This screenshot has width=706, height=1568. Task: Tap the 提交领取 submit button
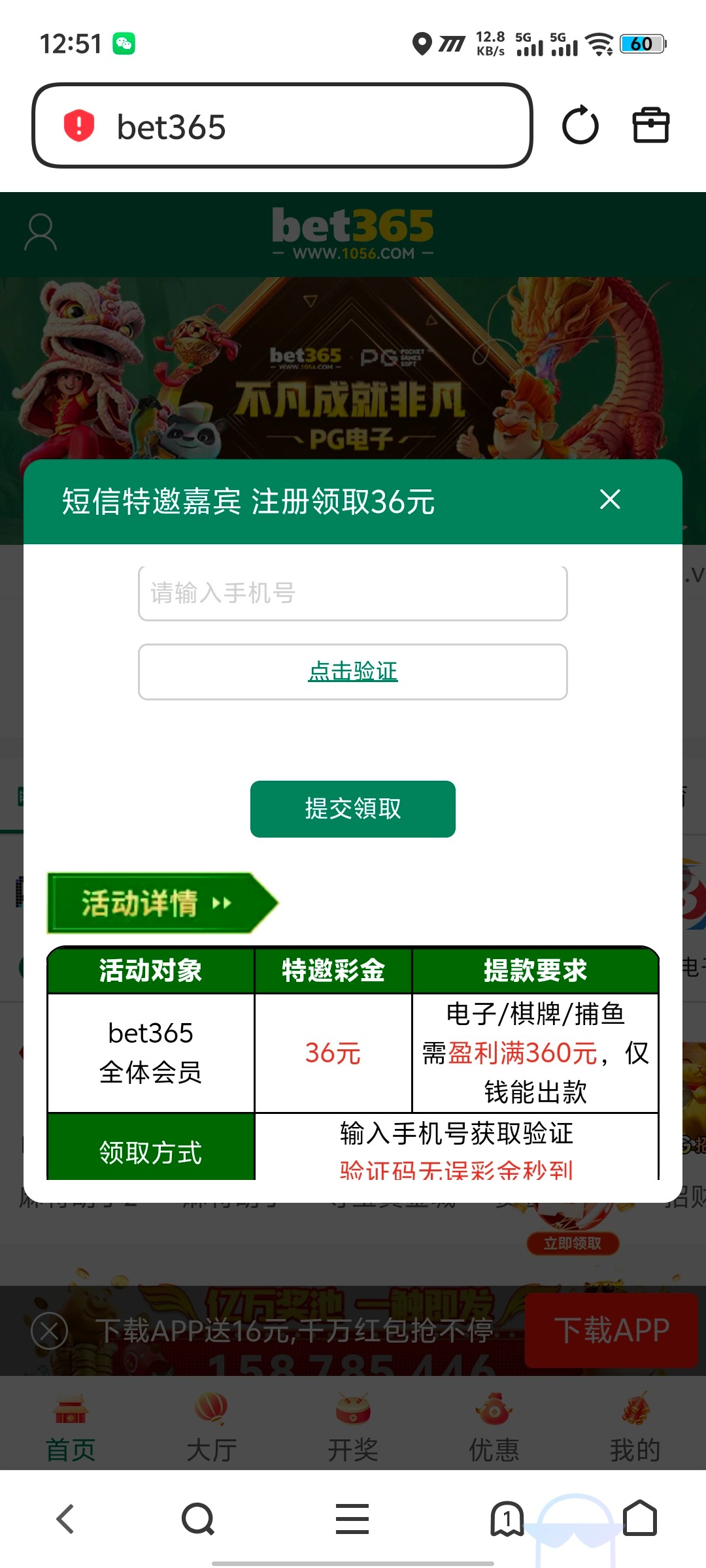[x=352, y=809]
